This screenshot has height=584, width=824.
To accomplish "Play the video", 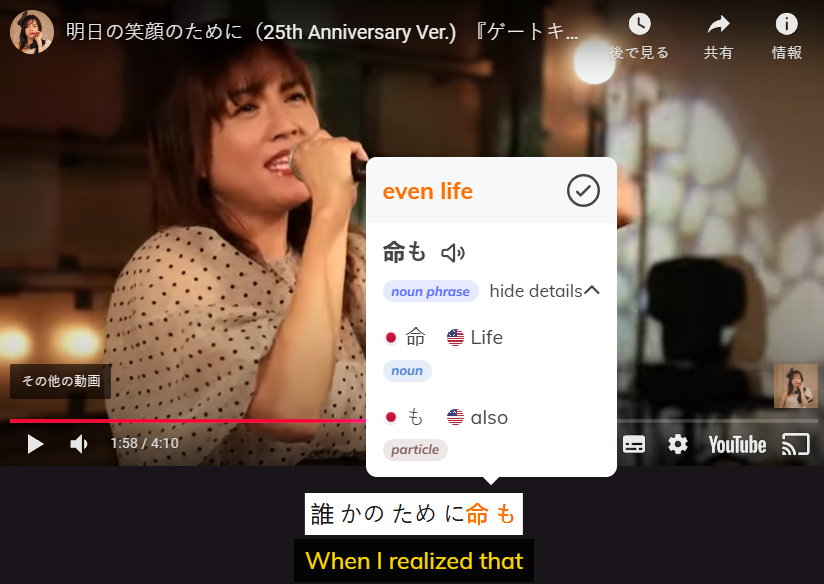I will [x=35, y=444].
